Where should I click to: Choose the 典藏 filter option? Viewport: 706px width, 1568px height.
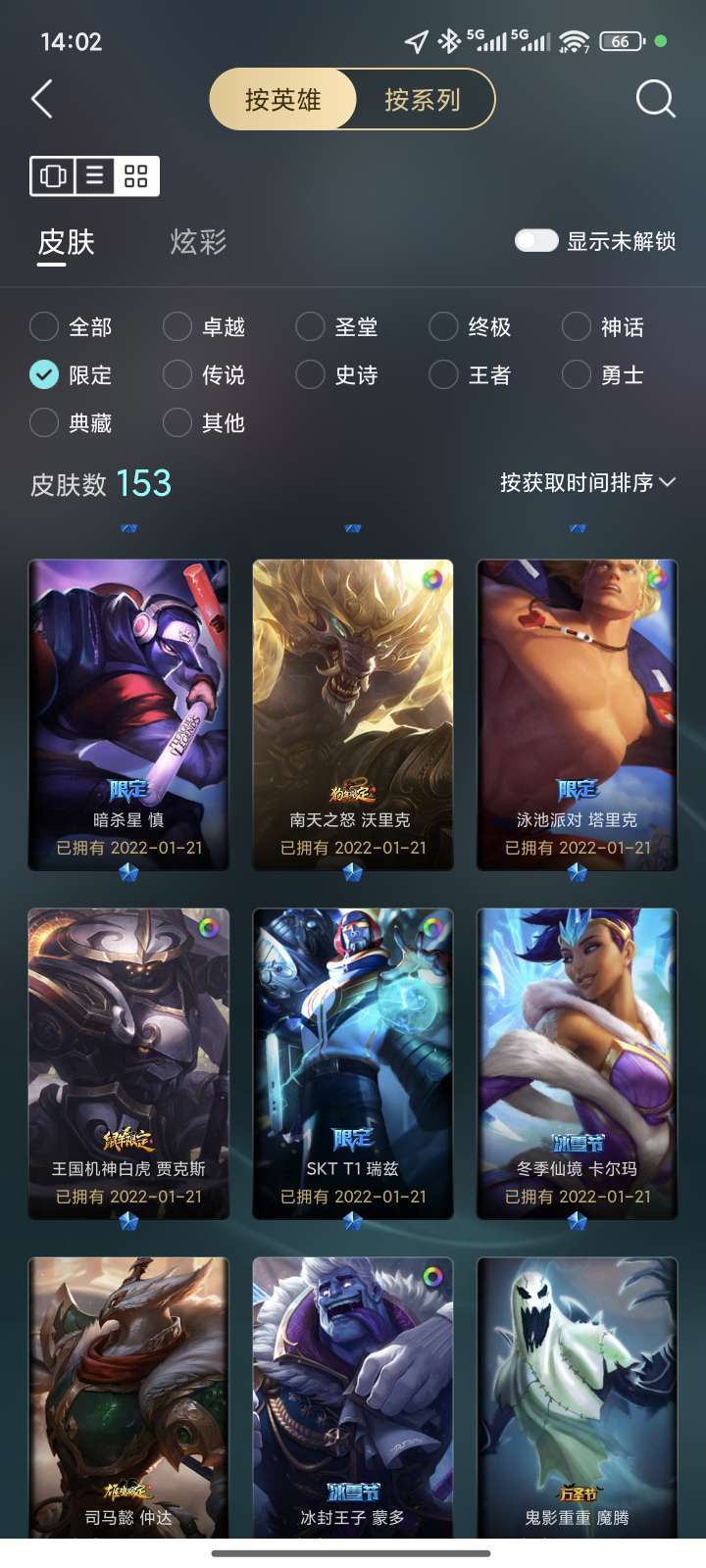click(72, 422)
